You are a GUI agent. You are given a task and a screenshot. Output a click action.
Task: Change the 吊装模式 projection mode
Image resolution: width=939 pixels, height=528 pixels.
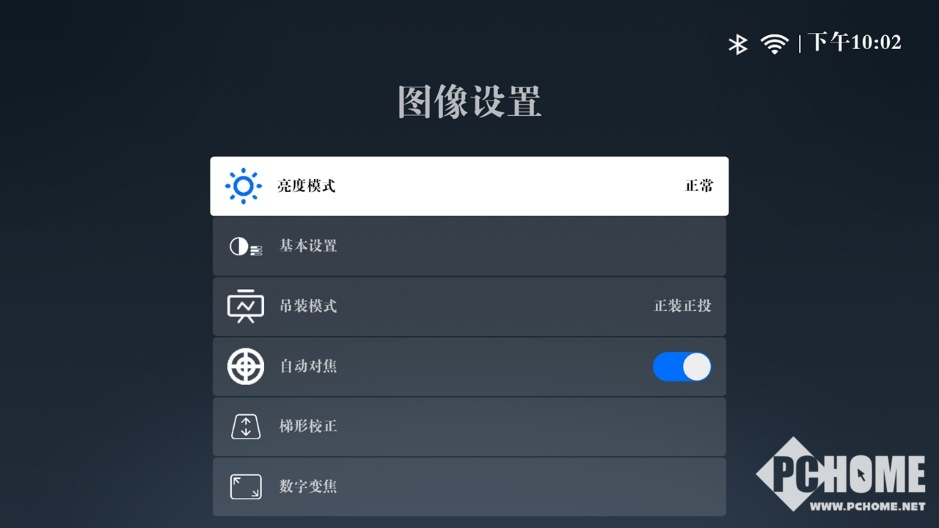pyautogui.click(x=469, y=306)
